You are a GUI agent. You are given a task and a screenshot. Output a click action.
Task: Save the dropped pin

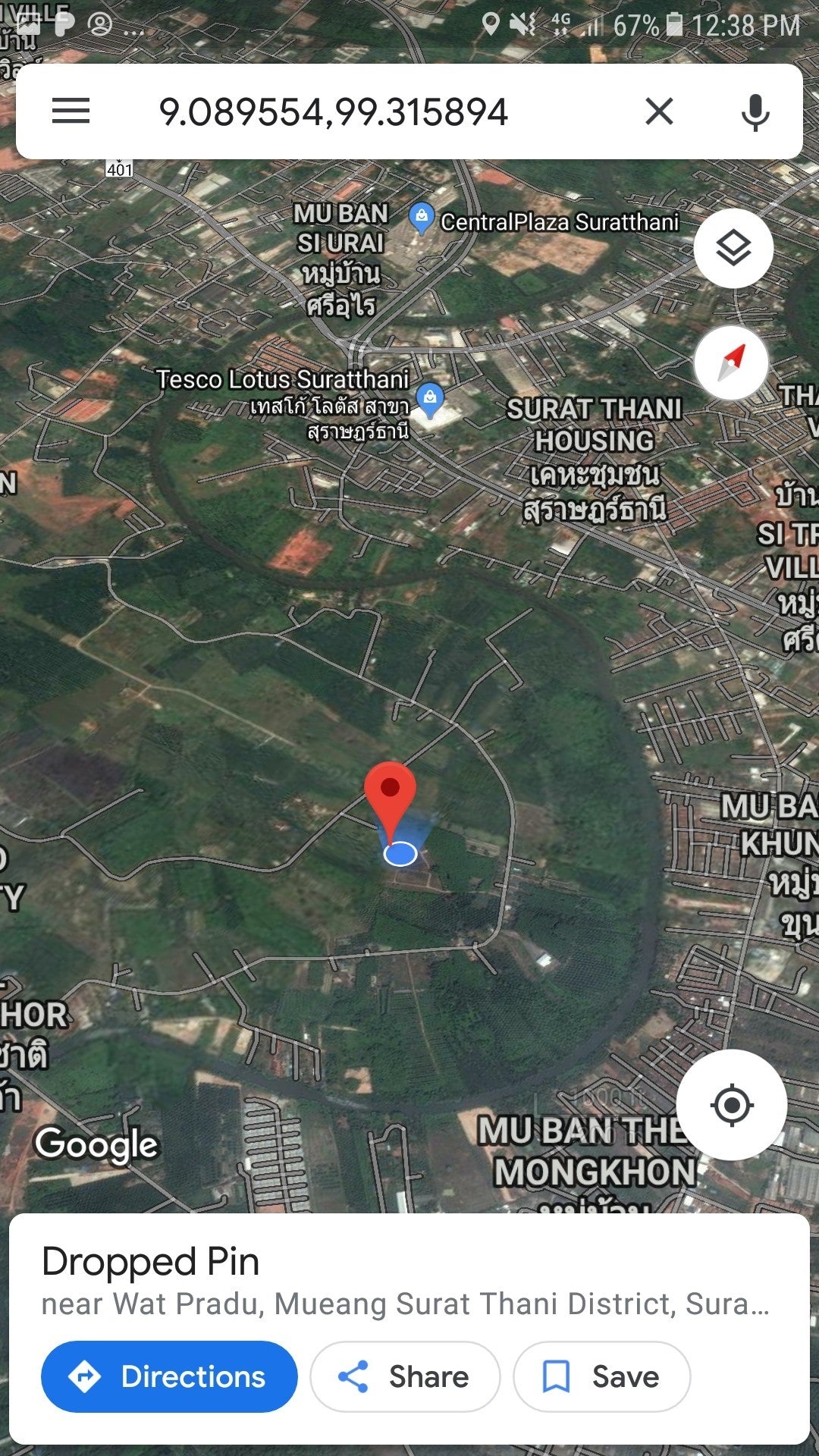click(x=602, y=1376)
